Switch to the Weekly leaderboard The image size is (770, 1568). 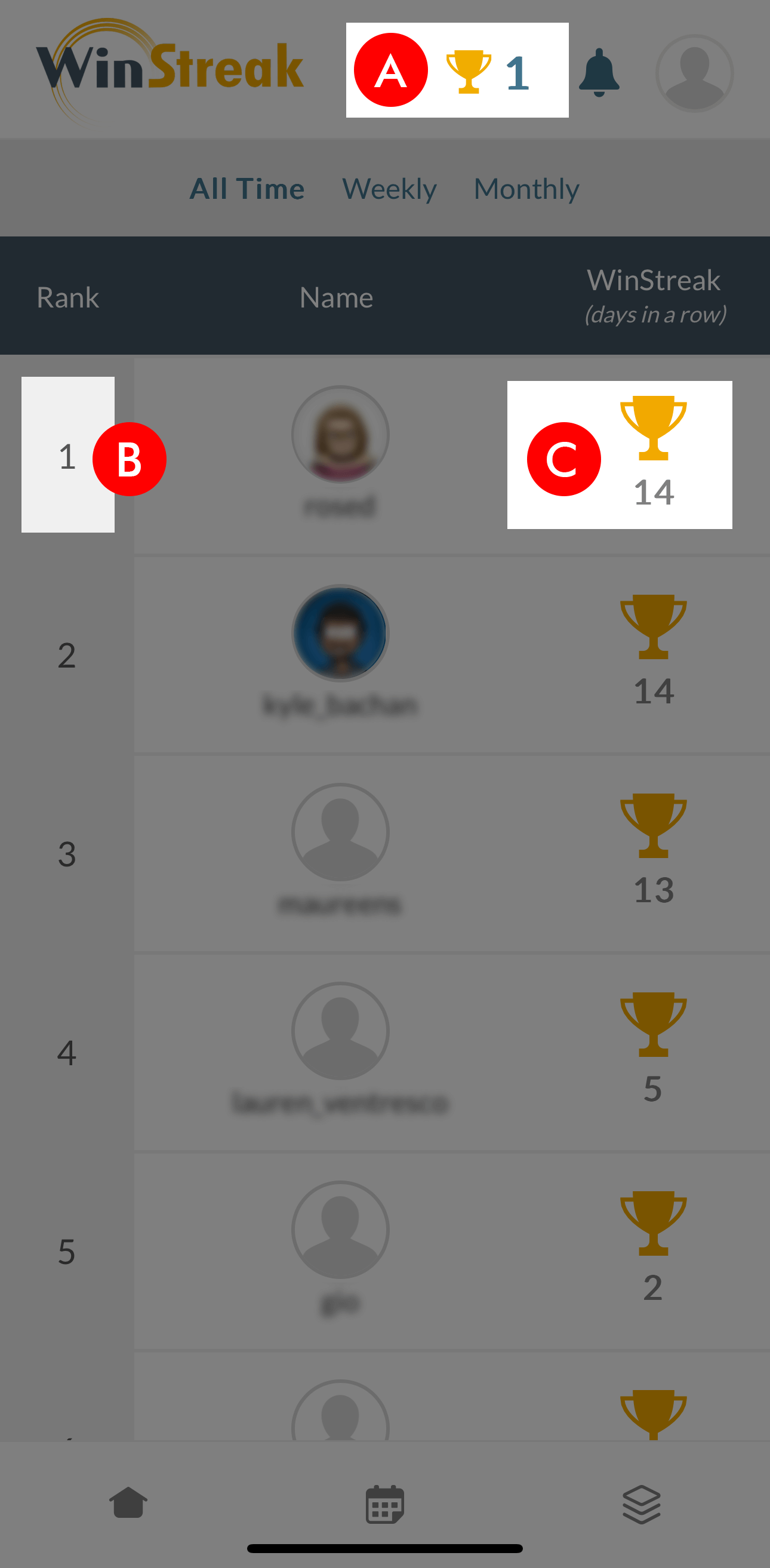(x=389, y=189)
